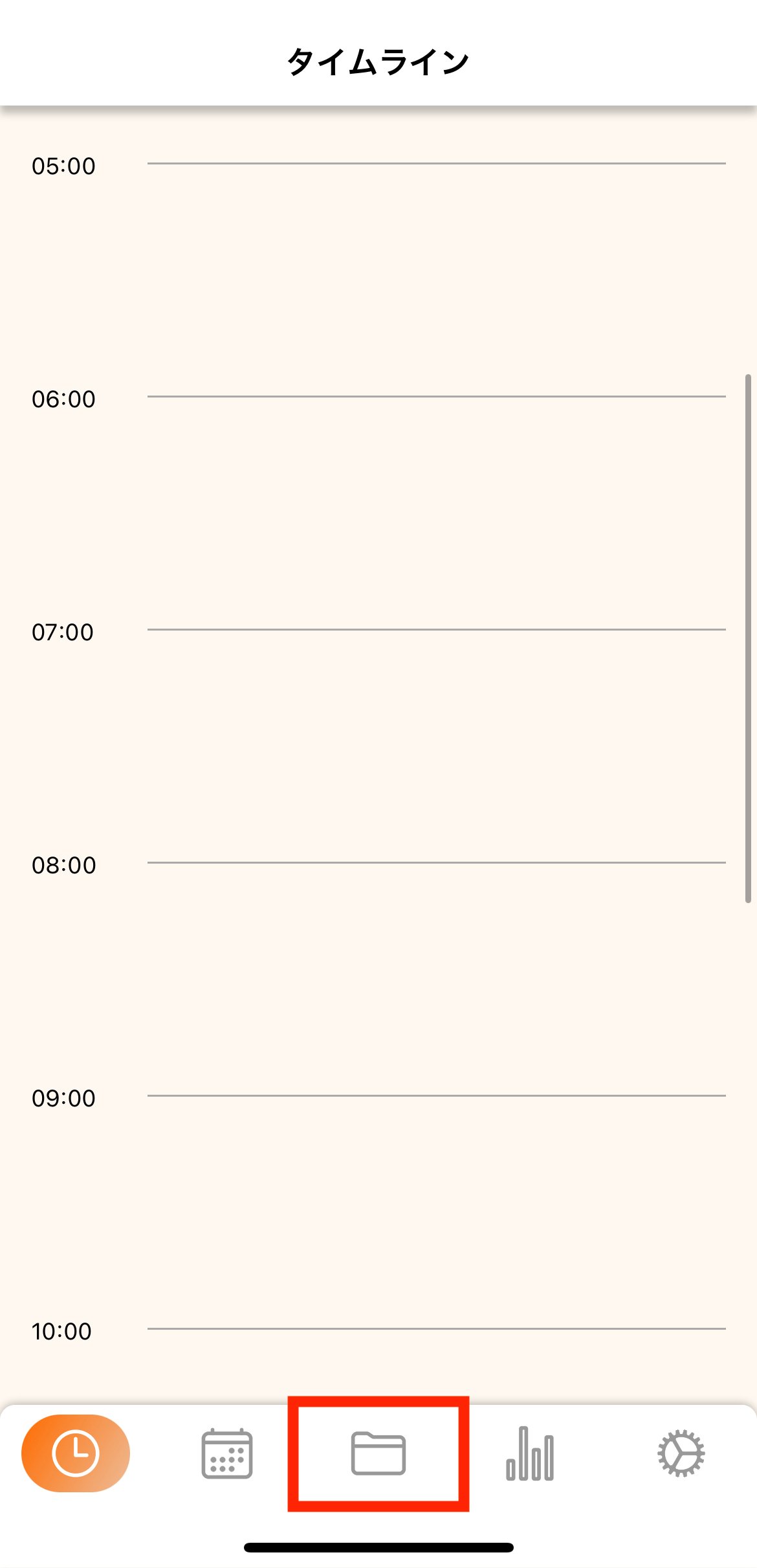Open the folder tab
757x1568 pixels.
pos(378,1453)
